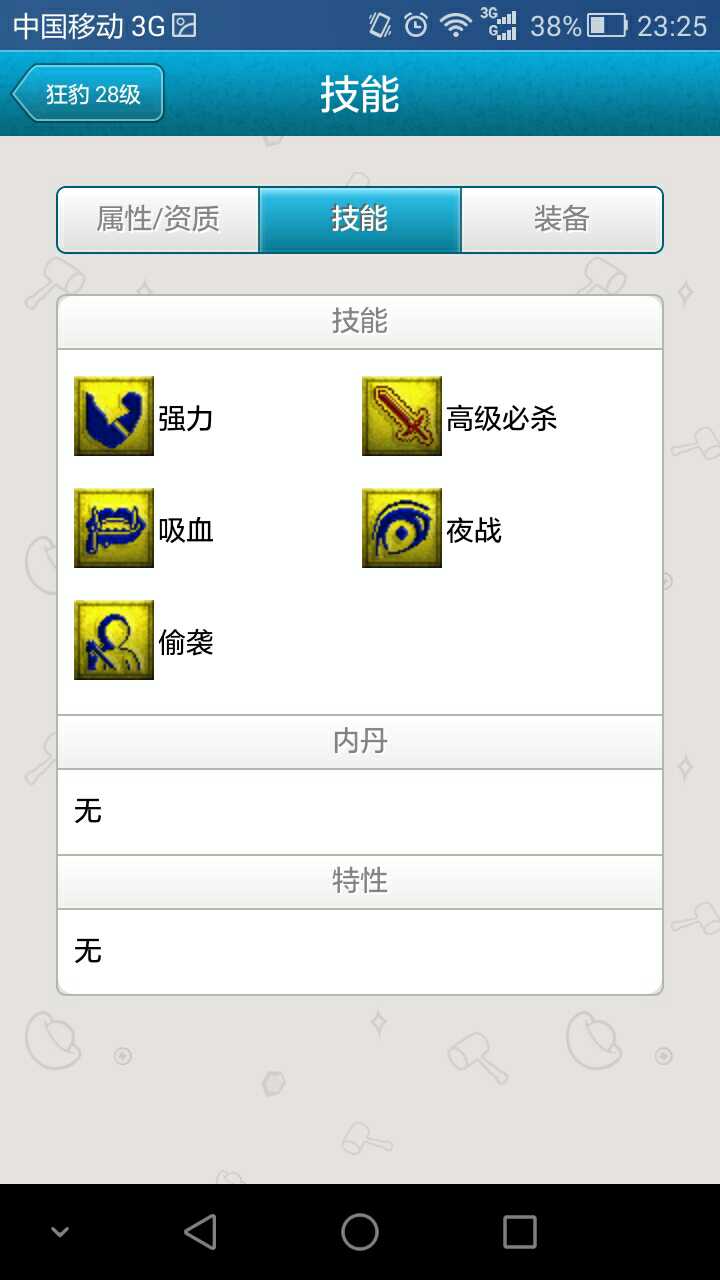
Task: Select the 技能 tab
Action: coord(360,219)
